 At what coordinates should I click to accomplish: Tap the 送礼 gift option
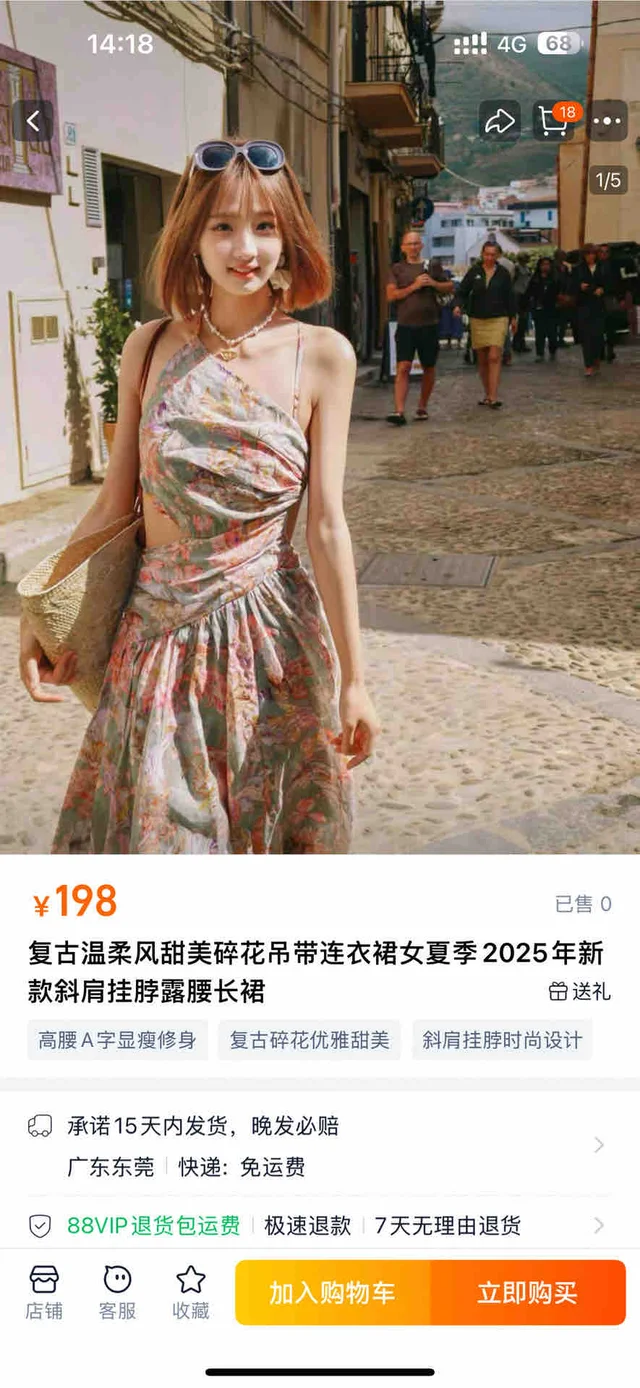click(x=580, y=991)
